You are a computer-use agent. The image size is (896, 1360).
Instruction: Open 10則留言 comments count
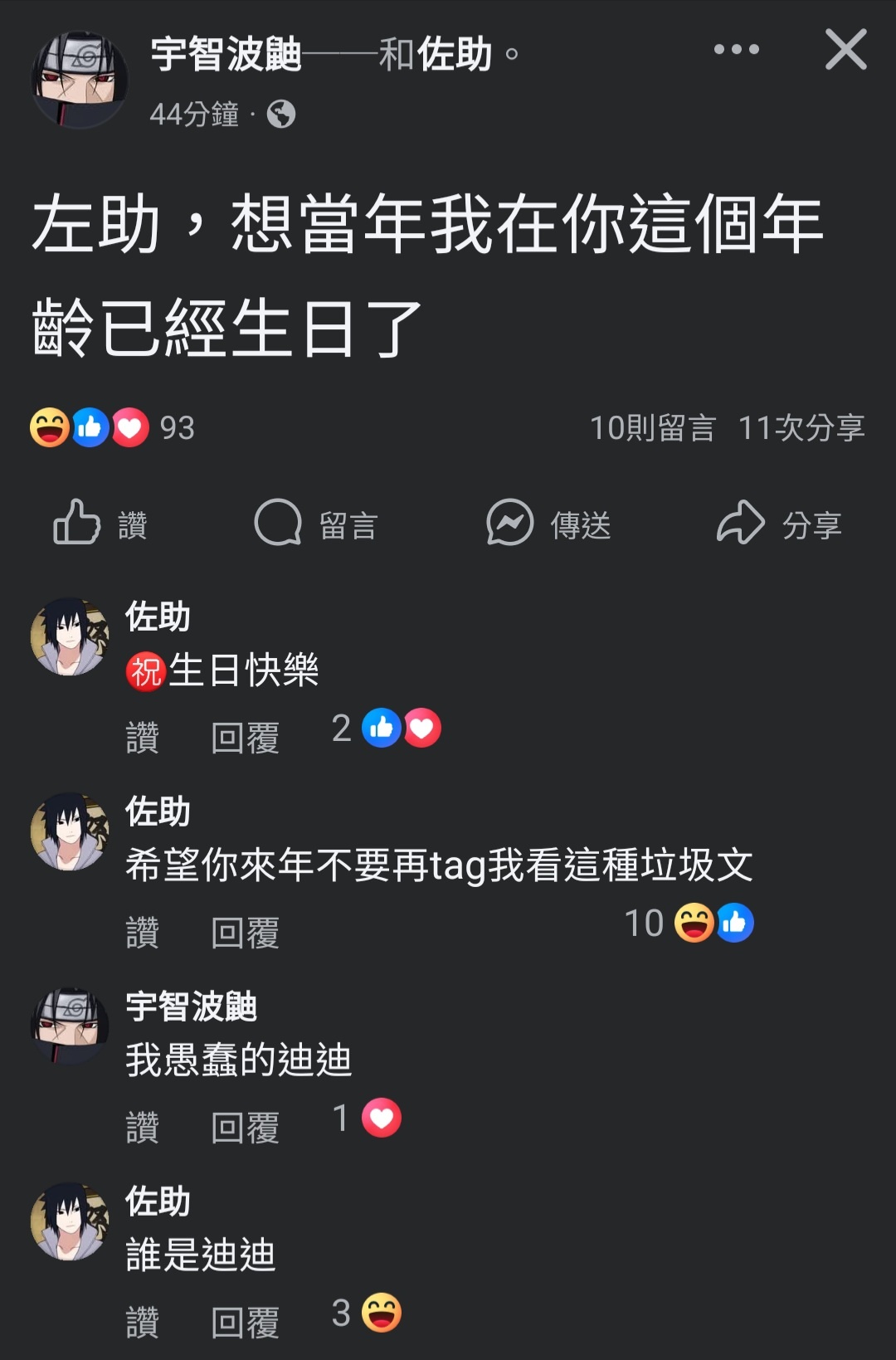[x=652, y=428]
